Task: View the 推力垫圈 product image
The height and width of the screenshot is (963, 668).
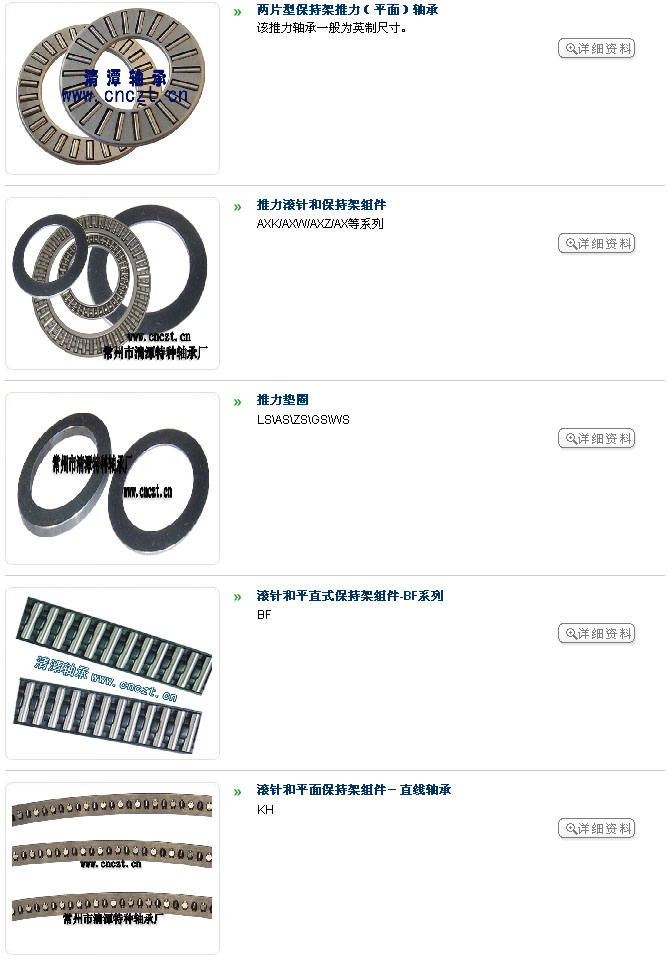Action: point(112,478)
